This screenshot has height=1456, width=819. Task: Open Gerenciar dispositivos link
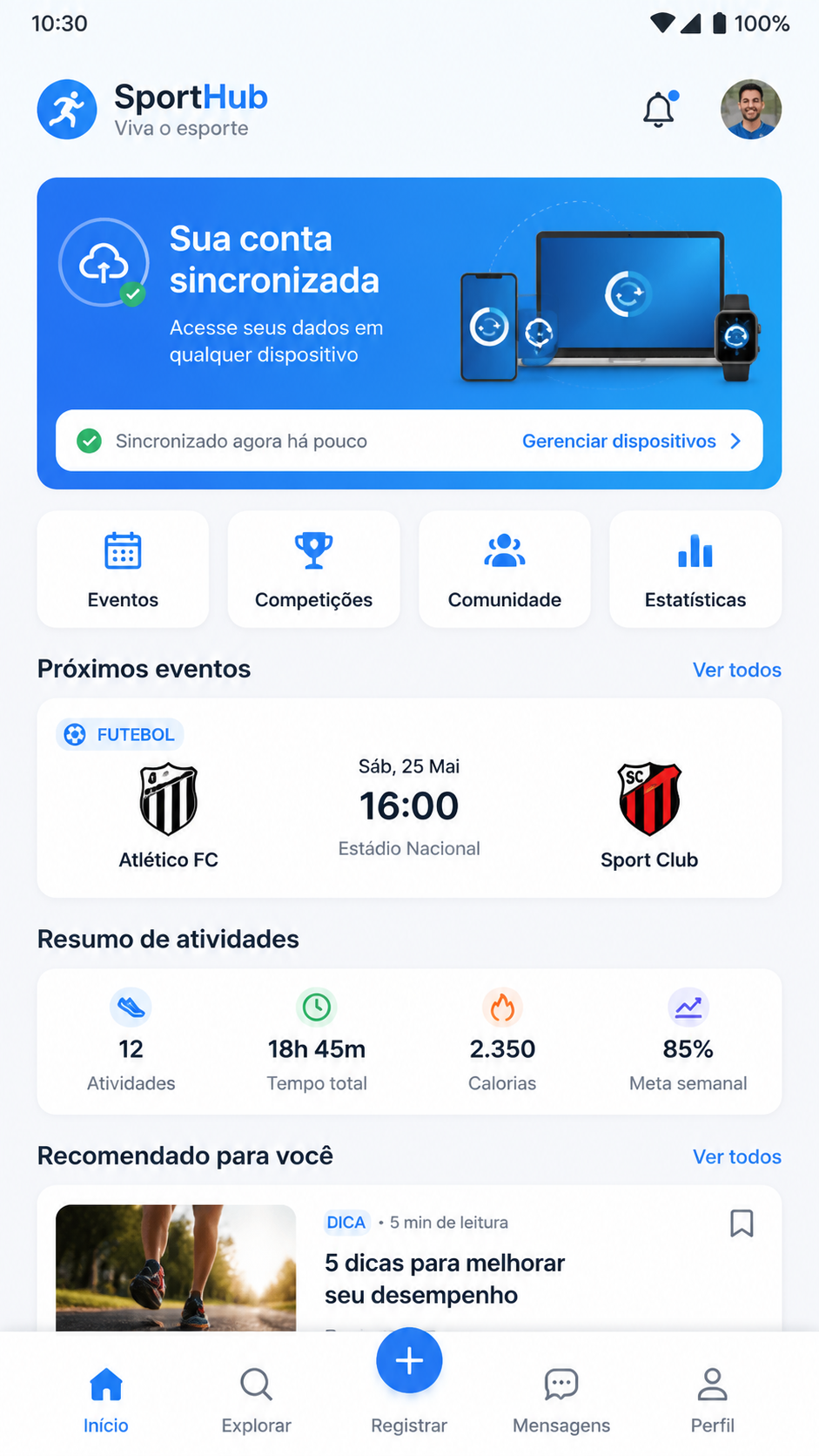coord(632,441)
